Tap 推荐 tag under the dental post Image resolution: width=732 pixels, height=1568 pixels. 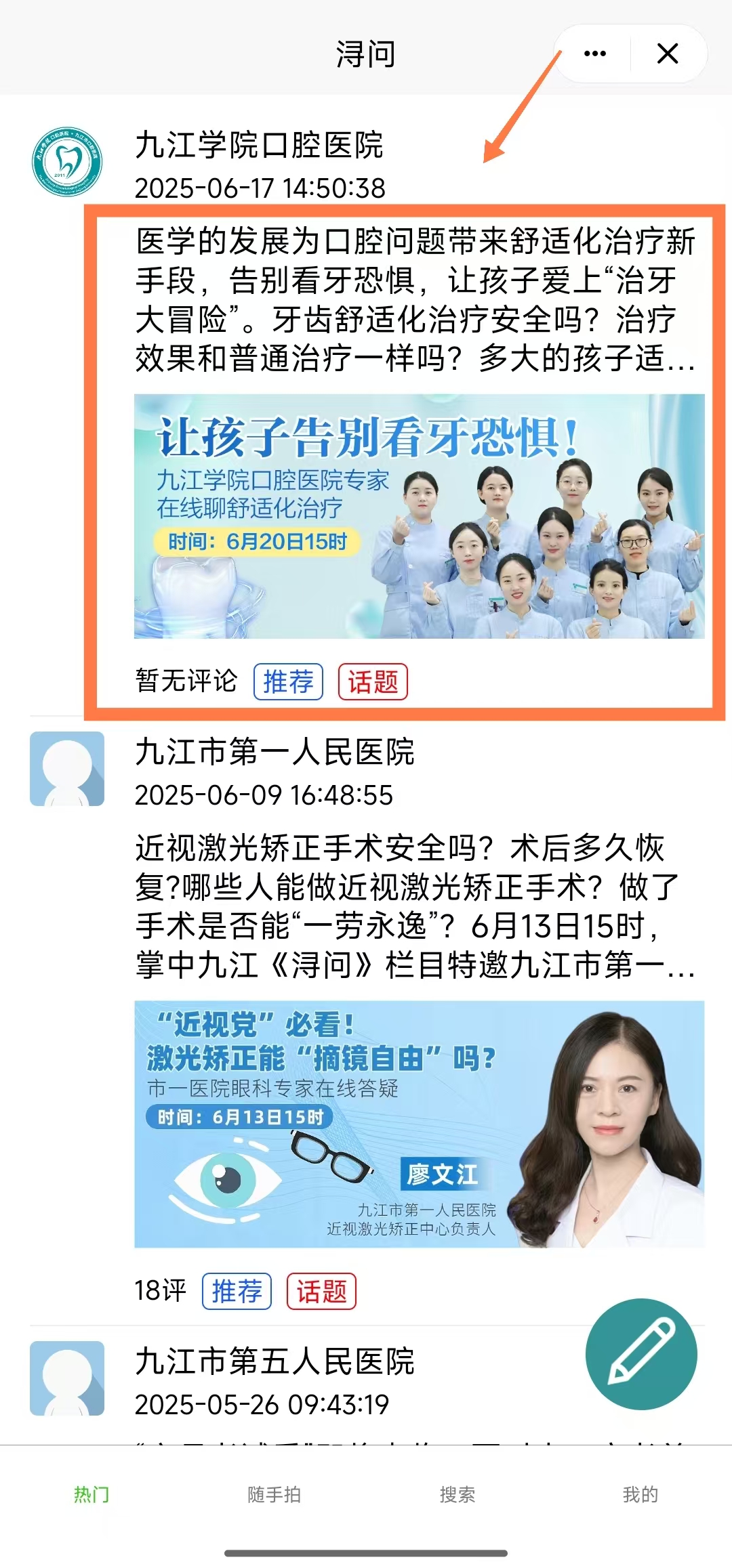[288, 681]
